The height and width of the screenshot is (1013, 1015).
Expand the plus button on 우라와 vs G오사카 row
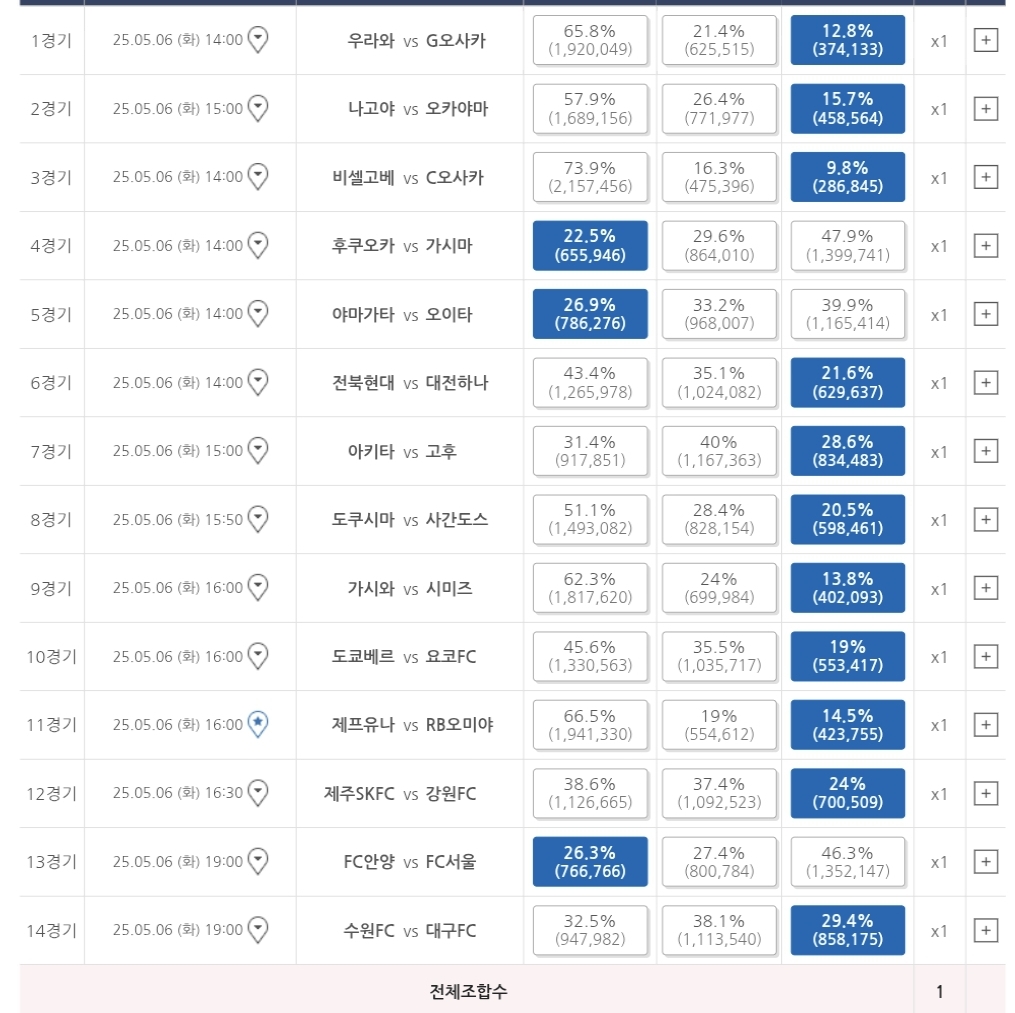click(x=986, y=40)
